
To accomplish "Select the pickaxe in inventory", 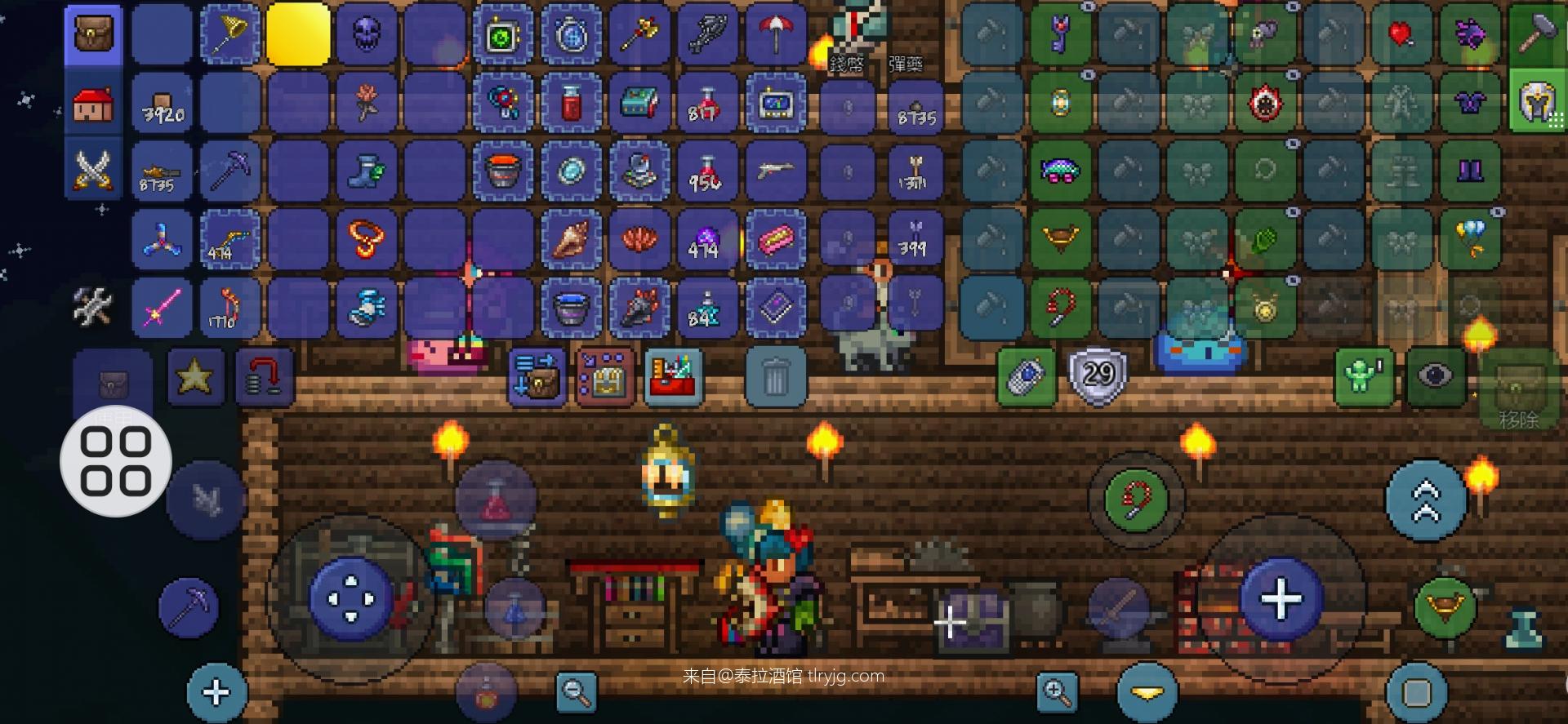I will point(229,170).
